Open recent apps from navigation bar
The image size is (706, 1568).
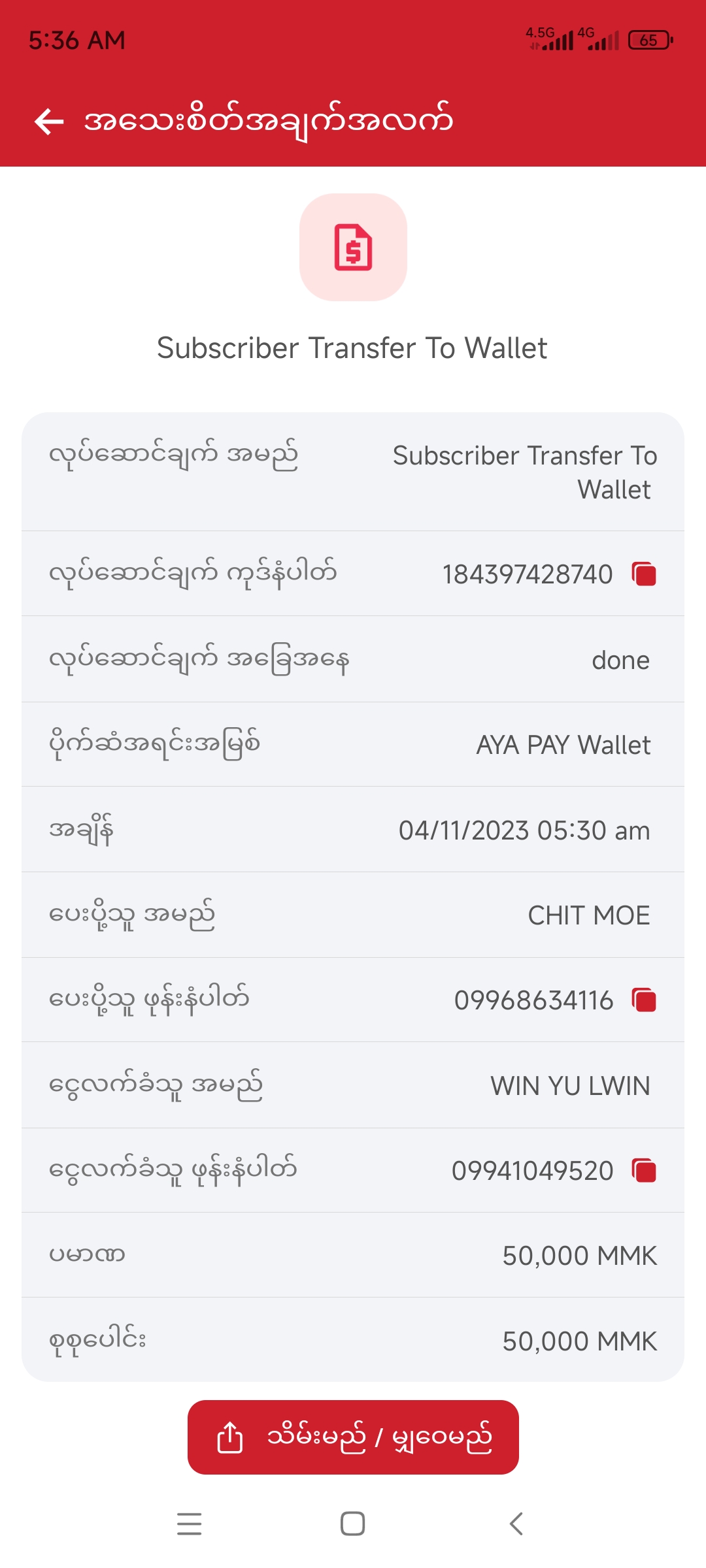pyautogui.click(x=190, y=1524)
